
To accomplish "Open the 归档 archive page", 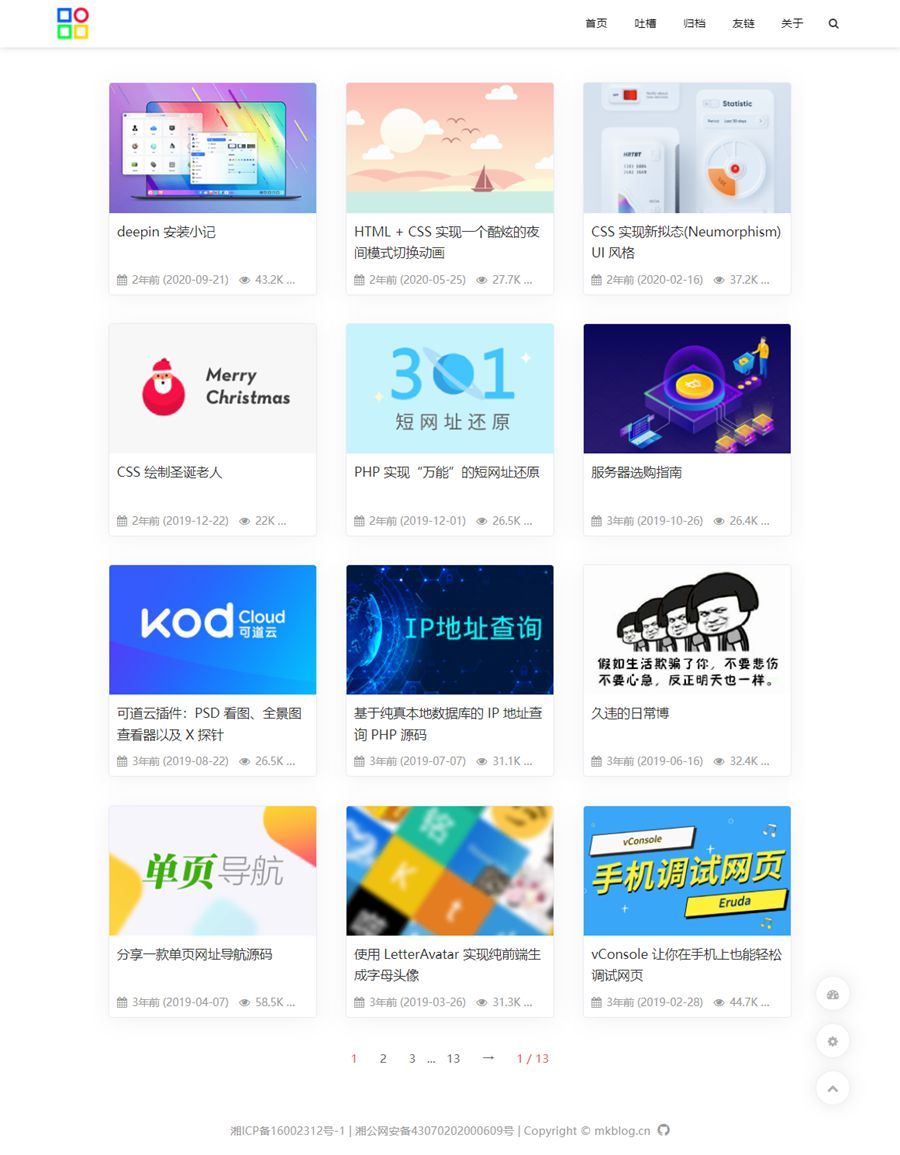I will click(694, 24).
